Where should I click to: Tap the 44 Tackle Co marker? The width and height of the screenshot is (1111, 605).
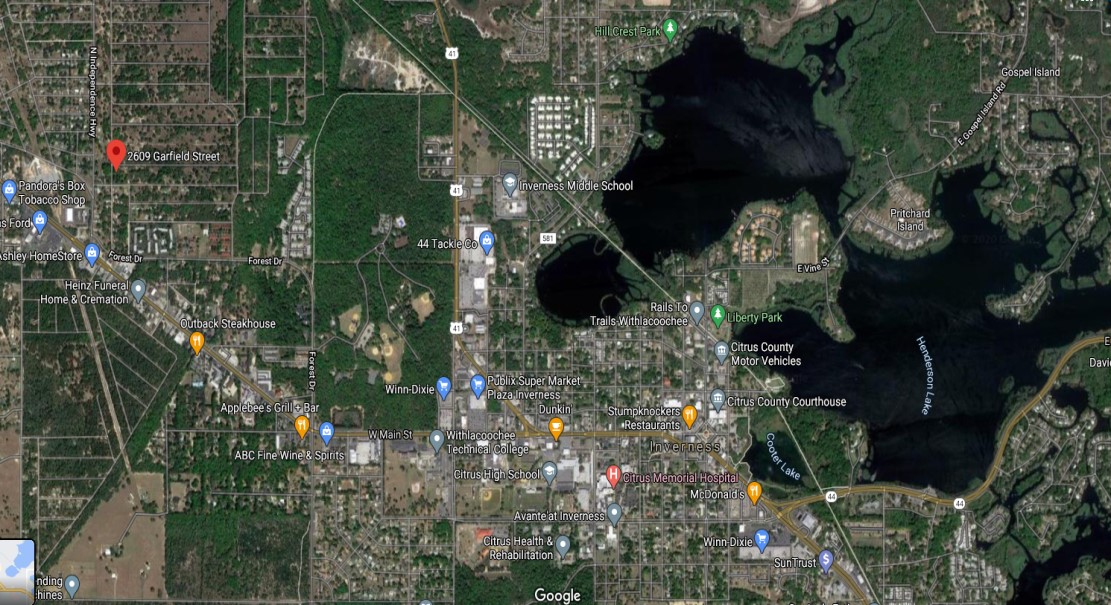[x=487, y=240]
